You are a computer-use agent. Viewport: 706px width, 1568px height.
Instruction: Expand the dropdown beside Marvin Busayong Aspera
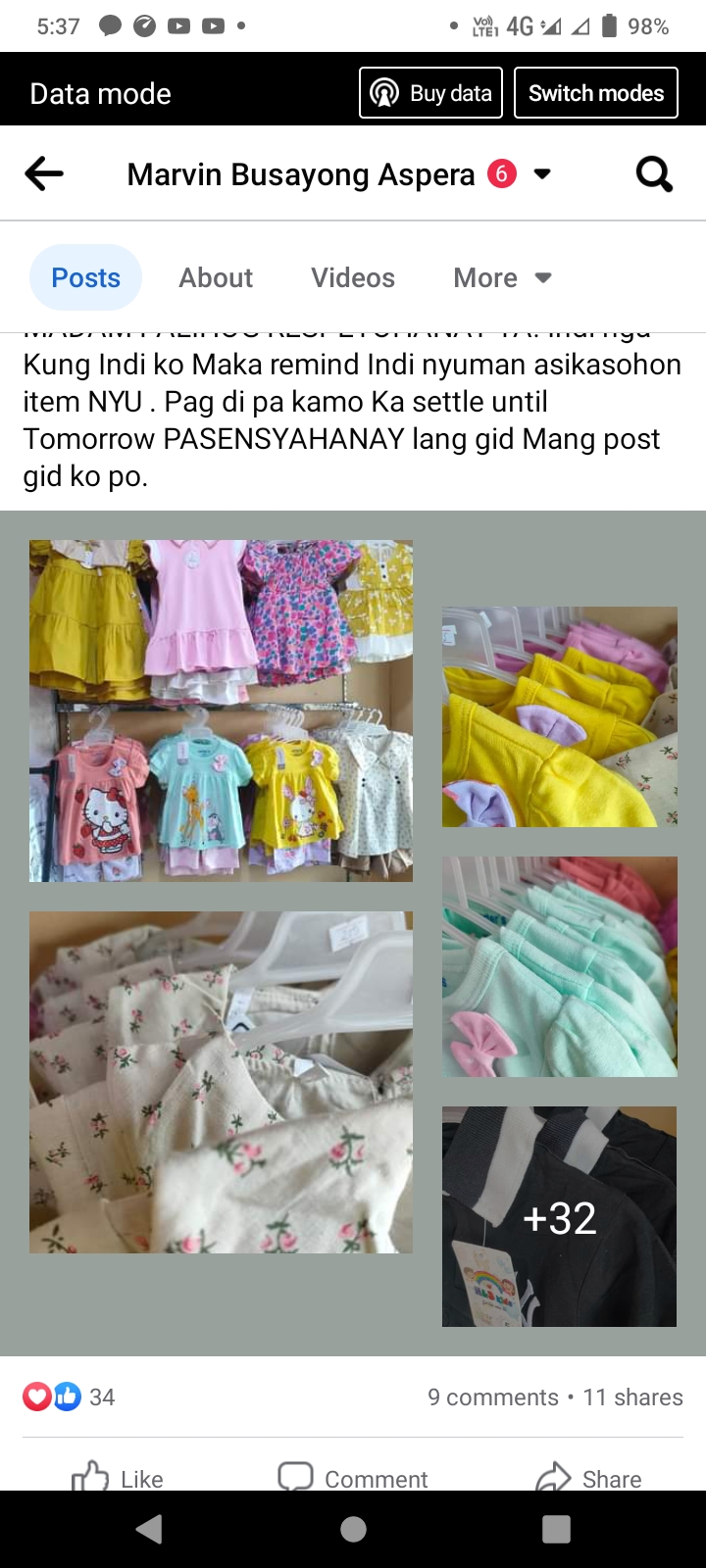(541, 174)
